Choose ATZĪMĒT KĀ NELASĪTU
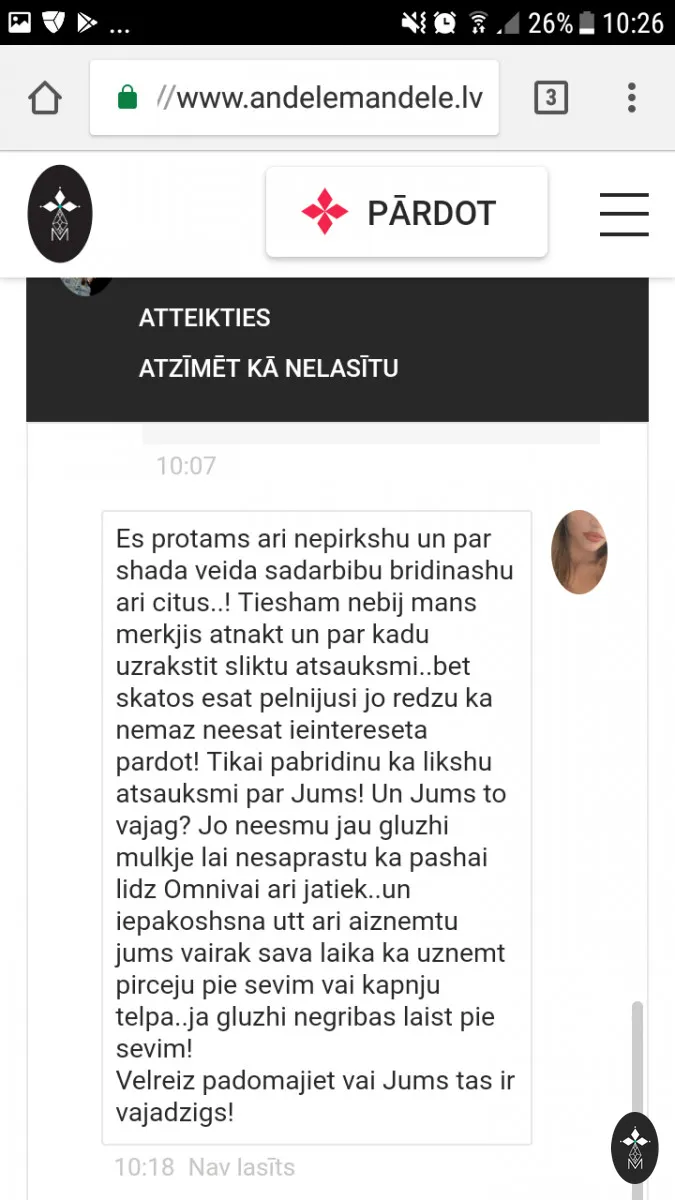Viewport: 675px width, 1200px height. point(269,368)
